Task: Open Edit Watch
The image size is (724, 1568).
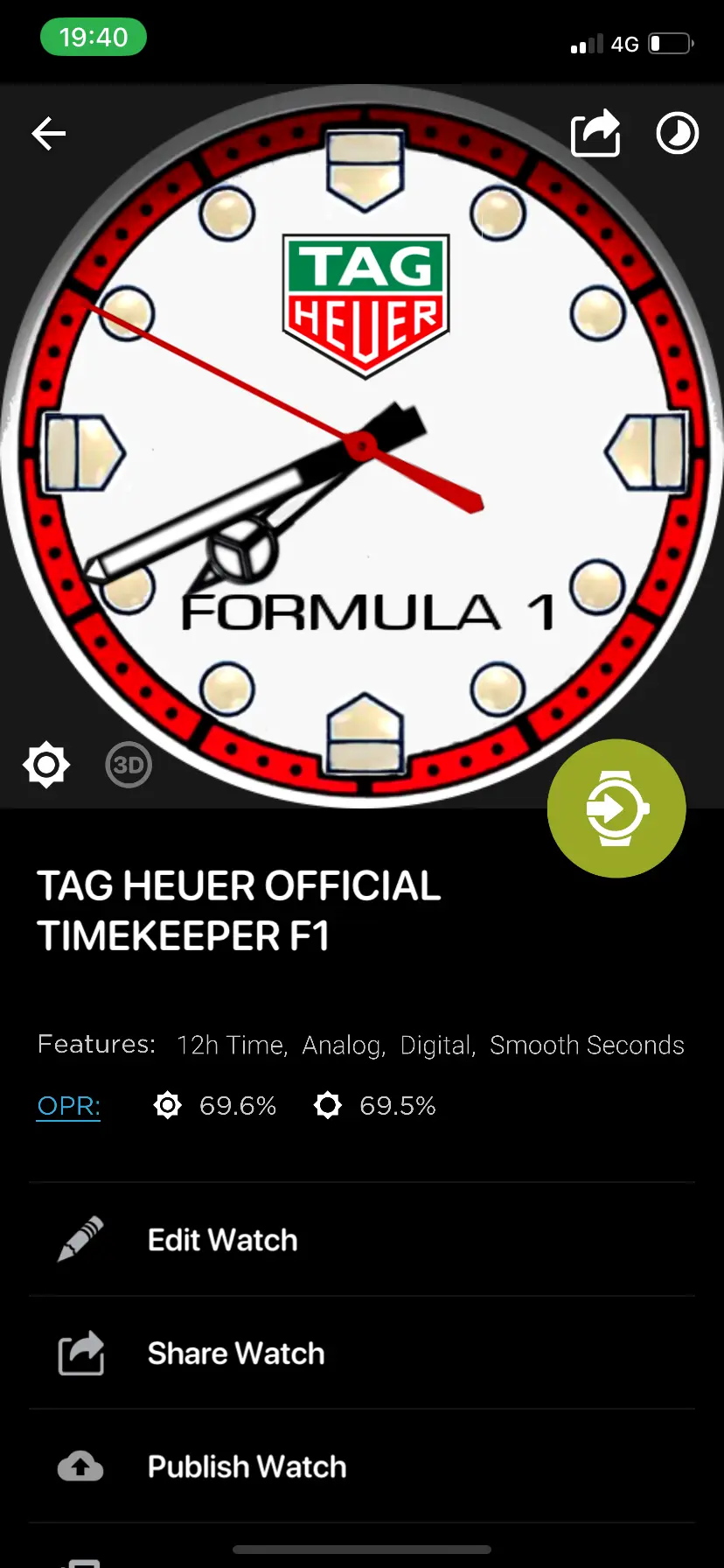Action: tap(362, 1240)
